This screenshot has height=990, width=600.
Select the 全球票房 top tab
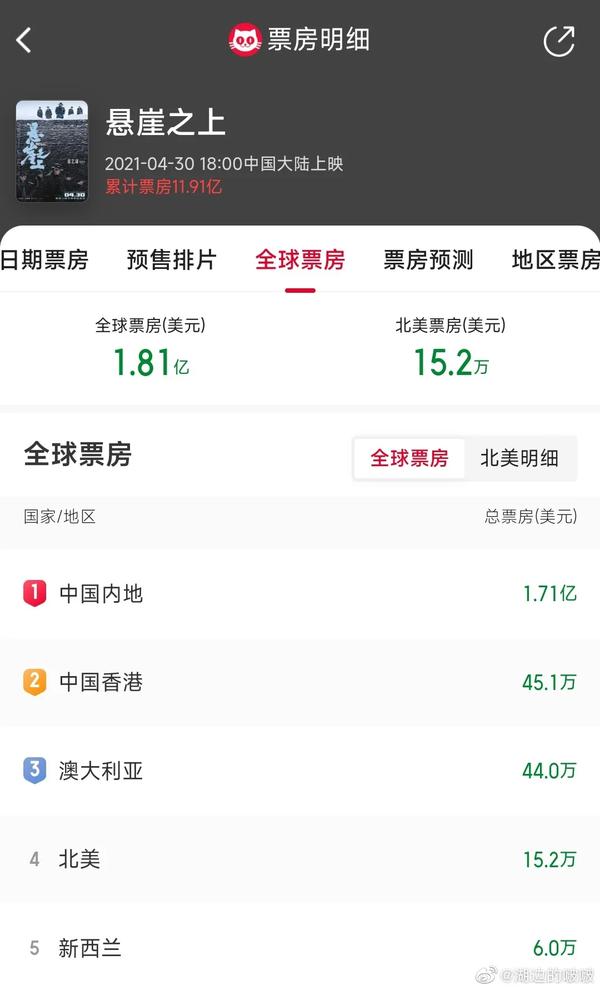point(300,259)
